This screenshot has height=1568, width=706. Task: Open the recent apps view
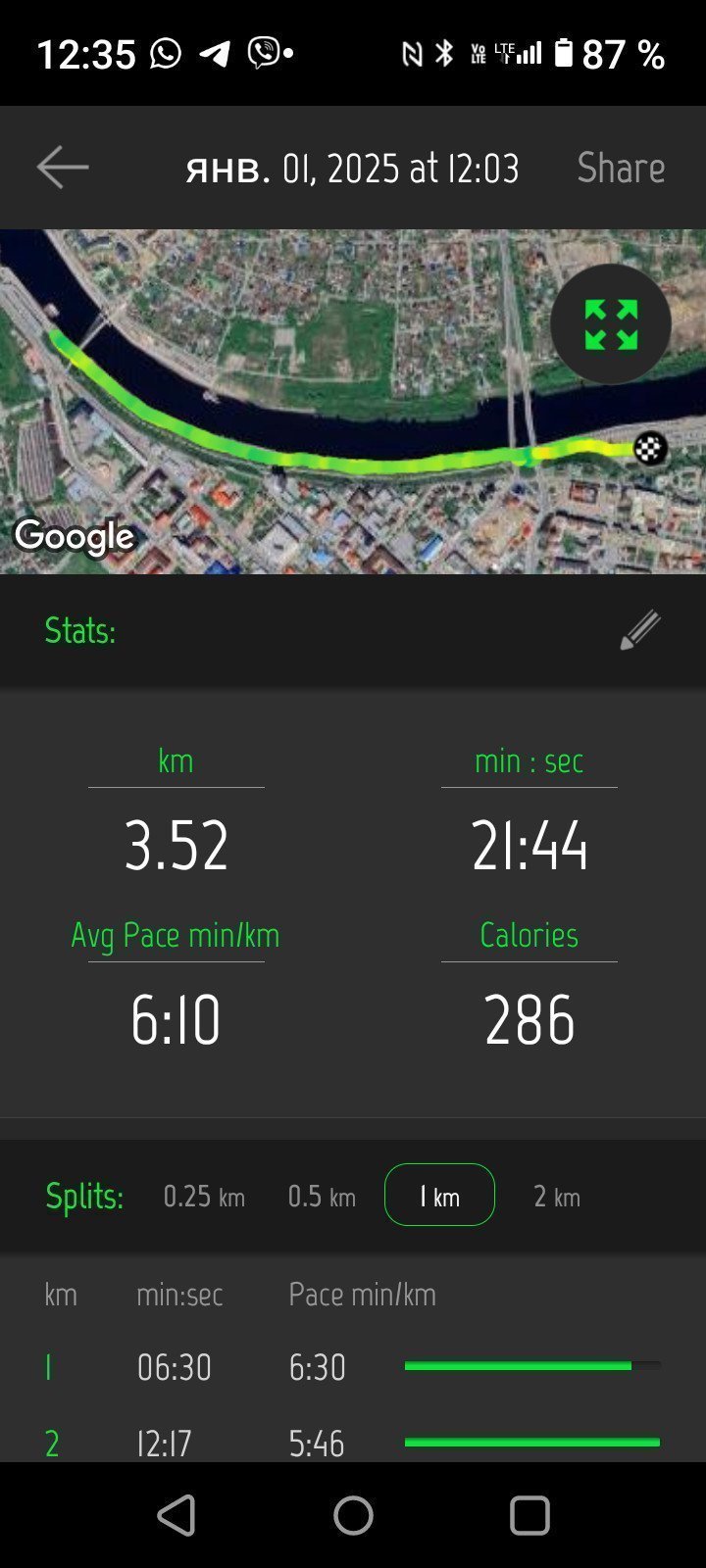529,1515
